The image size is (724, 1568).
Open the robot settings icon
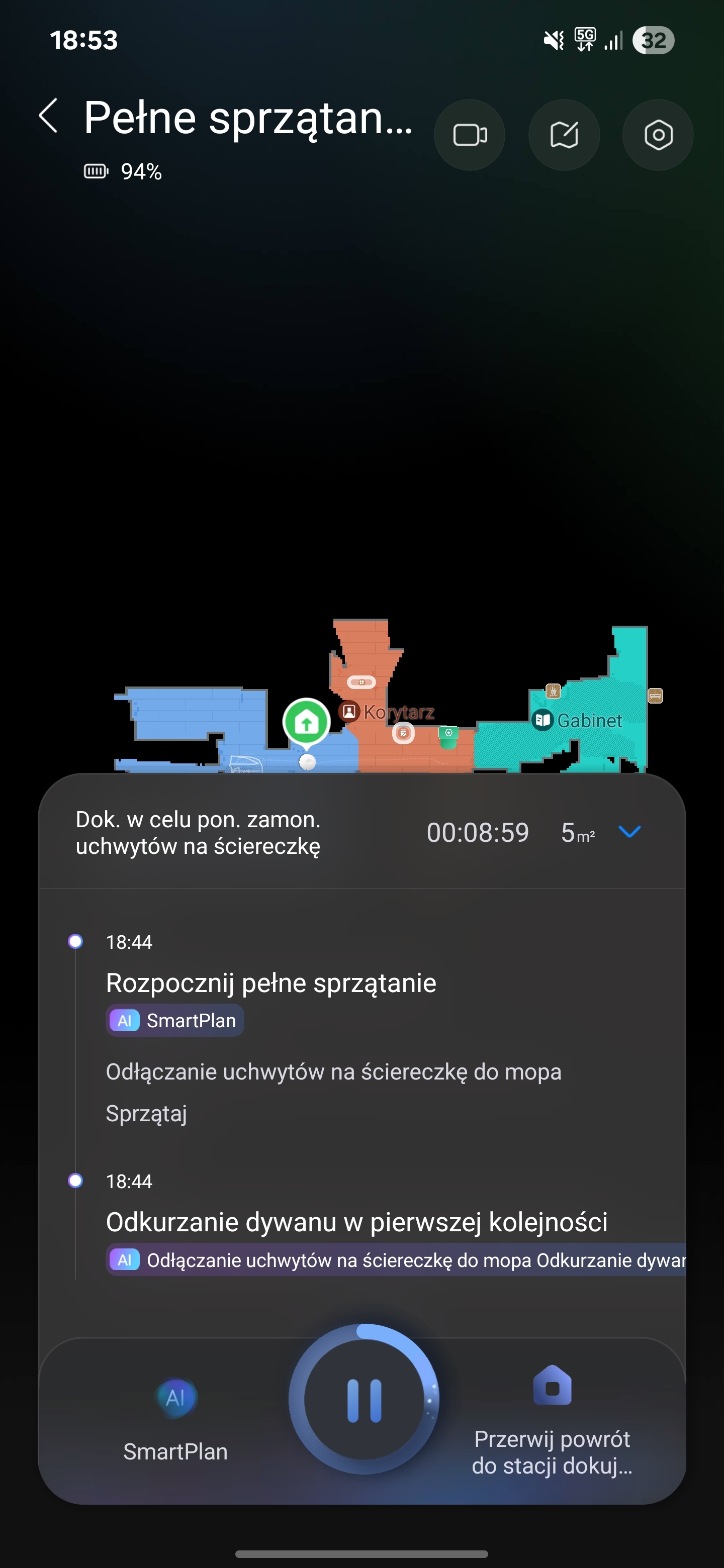[658, 135]
